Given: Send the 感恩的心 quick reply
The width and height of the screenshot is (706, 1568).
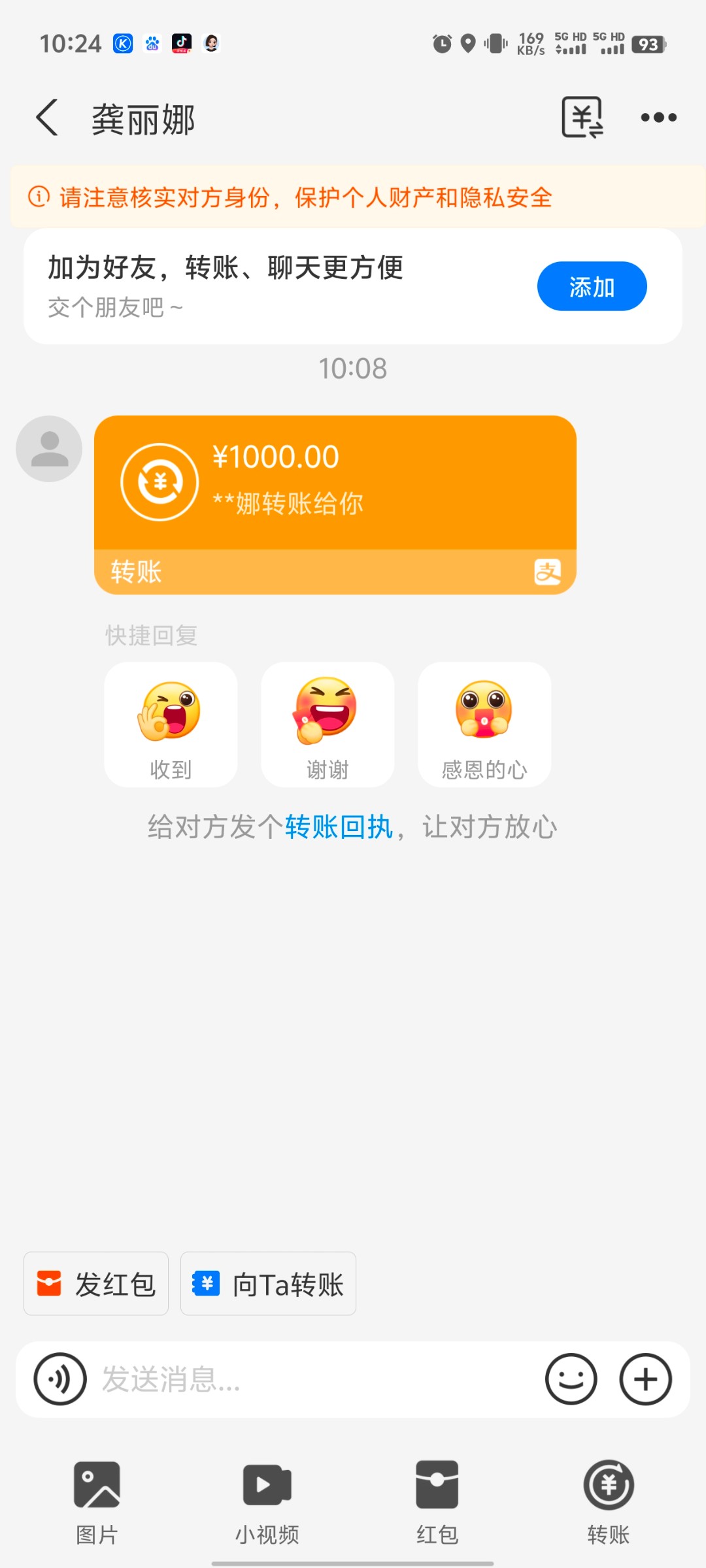Looking at the screenshot, I should click(484, 725).
